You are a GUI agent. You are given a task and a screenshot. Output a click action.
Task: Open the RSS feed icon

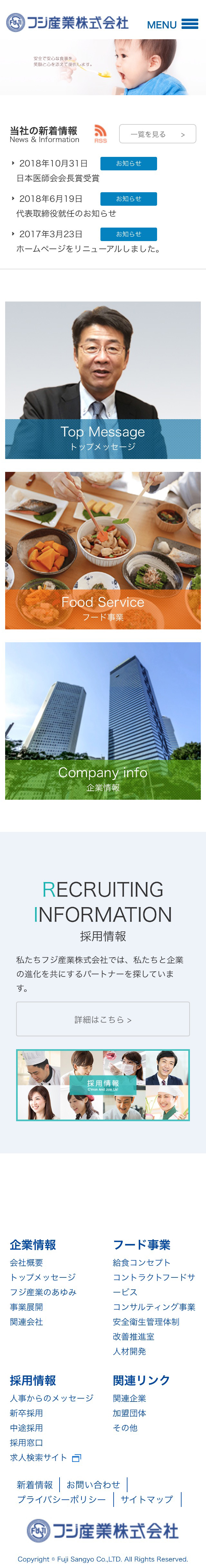tap(100, 133)
